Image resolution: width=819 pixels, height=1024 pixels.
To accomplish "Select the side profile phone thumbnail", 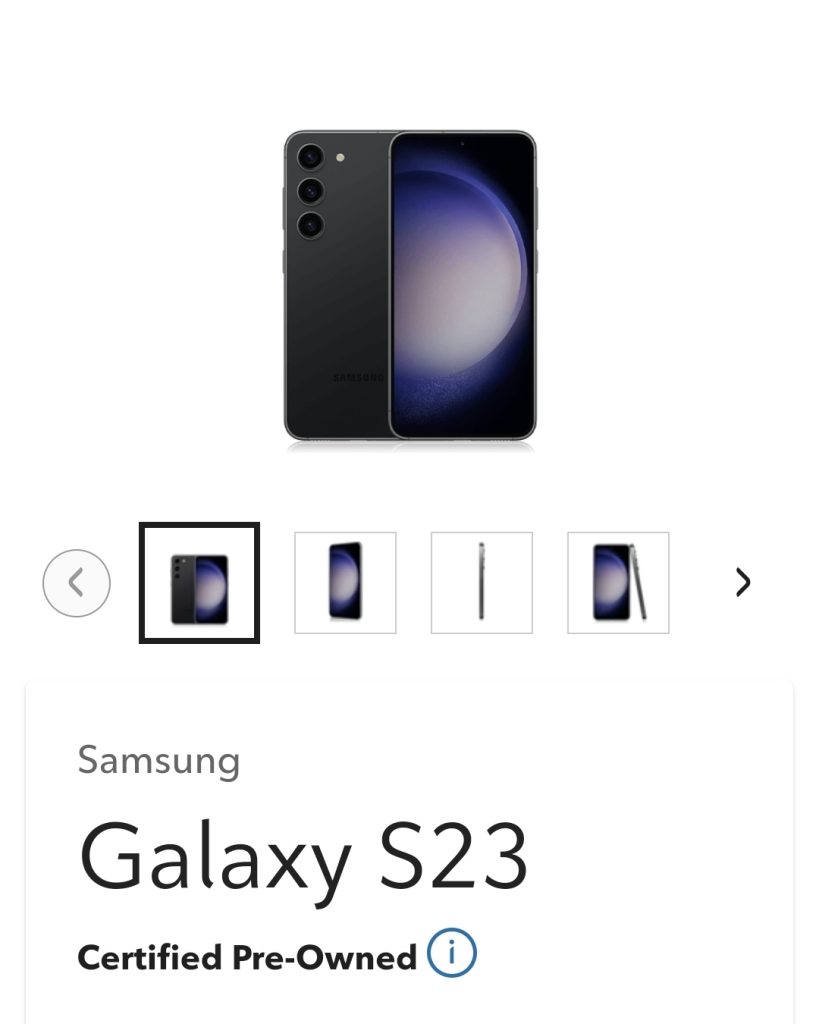I will tap(481, 583).
